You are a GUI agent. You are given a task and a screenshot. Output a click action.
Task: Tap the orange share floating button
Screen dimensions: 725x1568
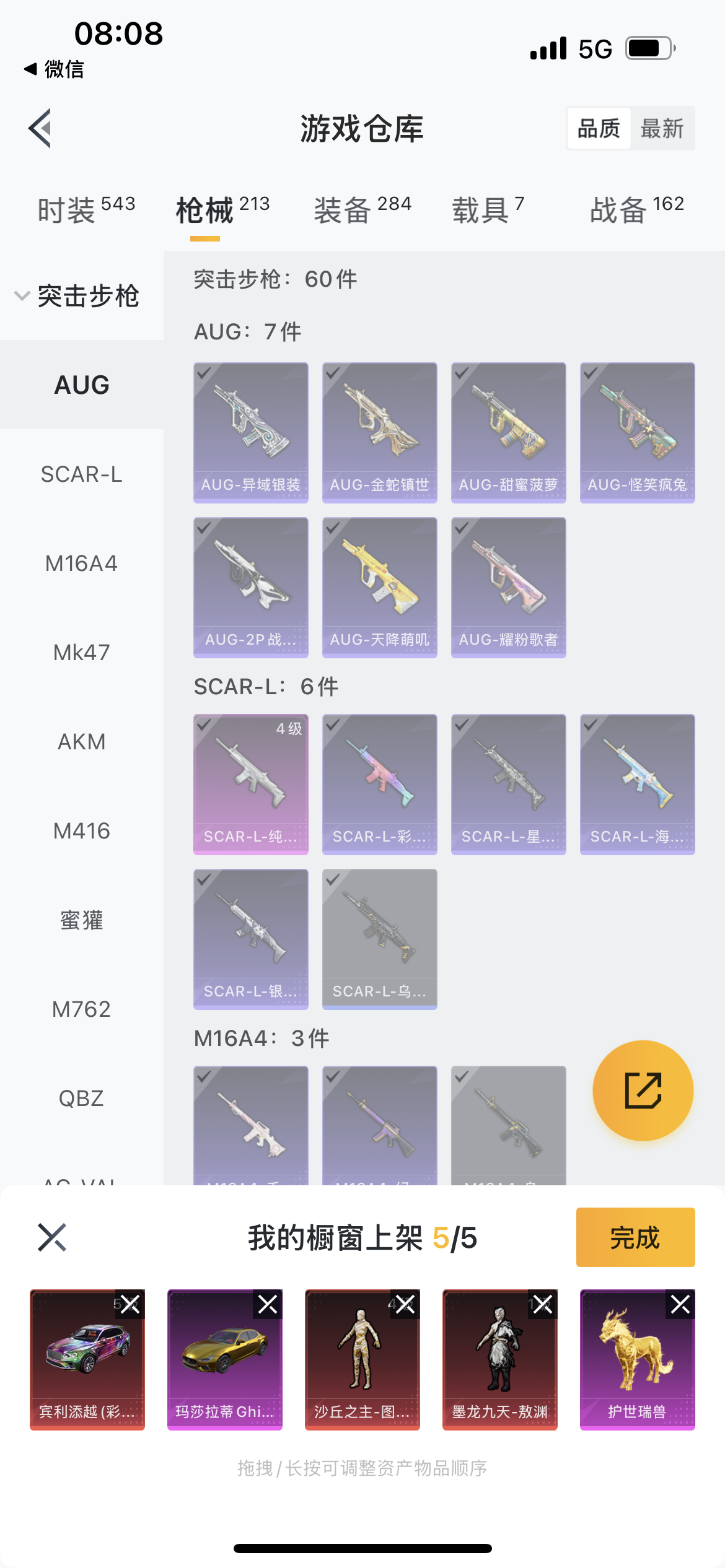pos(643,1091)
